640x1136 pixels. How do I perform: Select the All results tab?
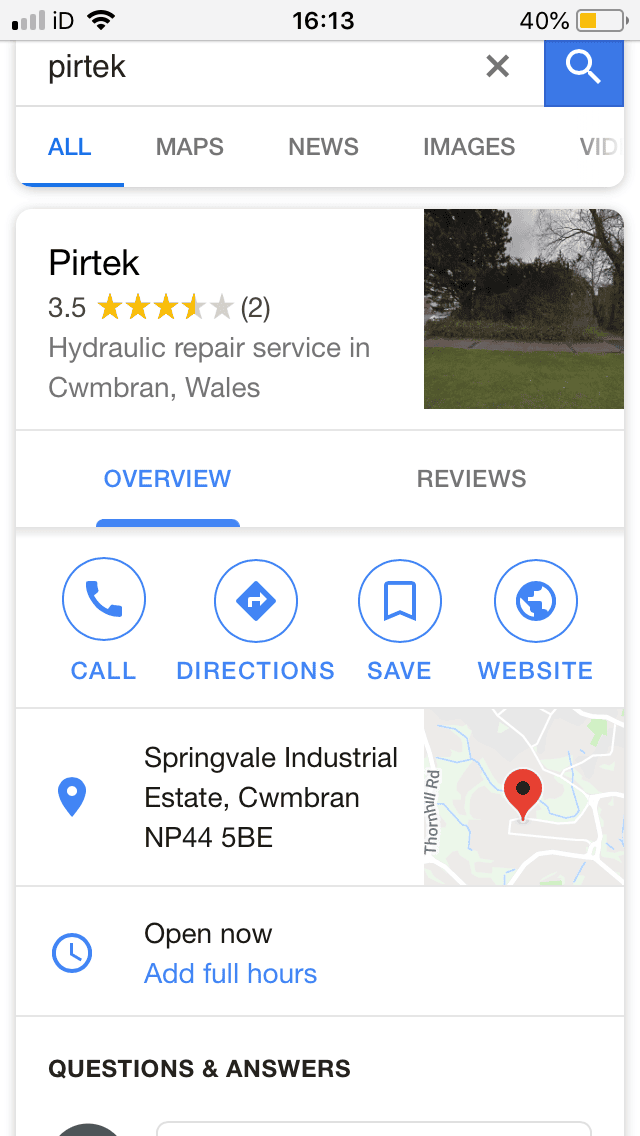point(70,147)
